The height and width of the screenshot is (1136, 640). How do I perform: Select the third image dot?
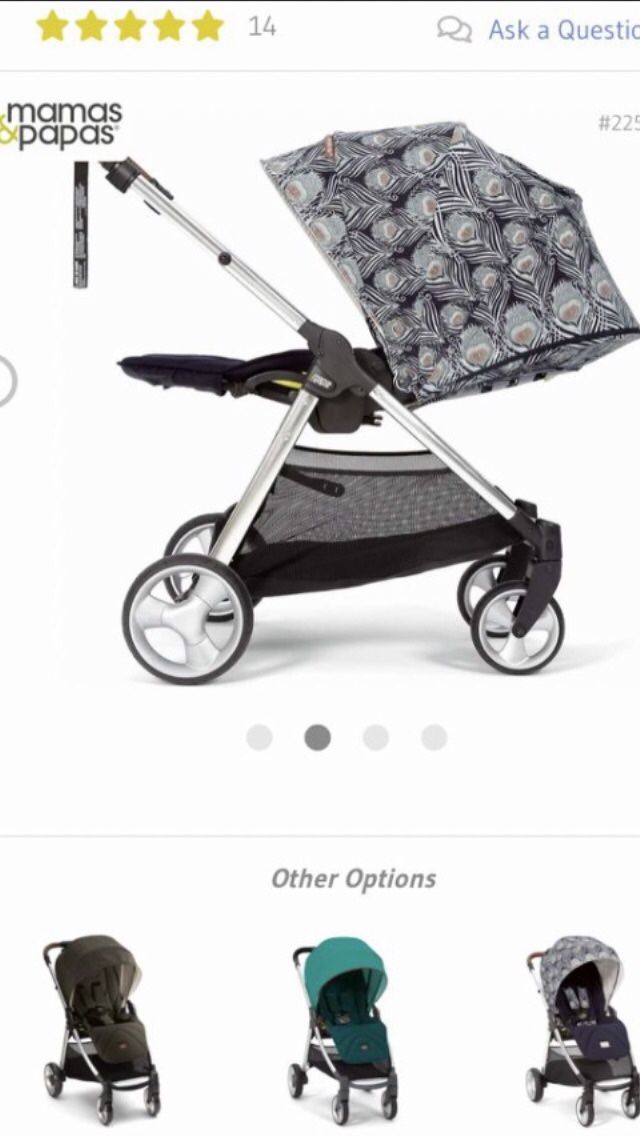pos(375,738)
